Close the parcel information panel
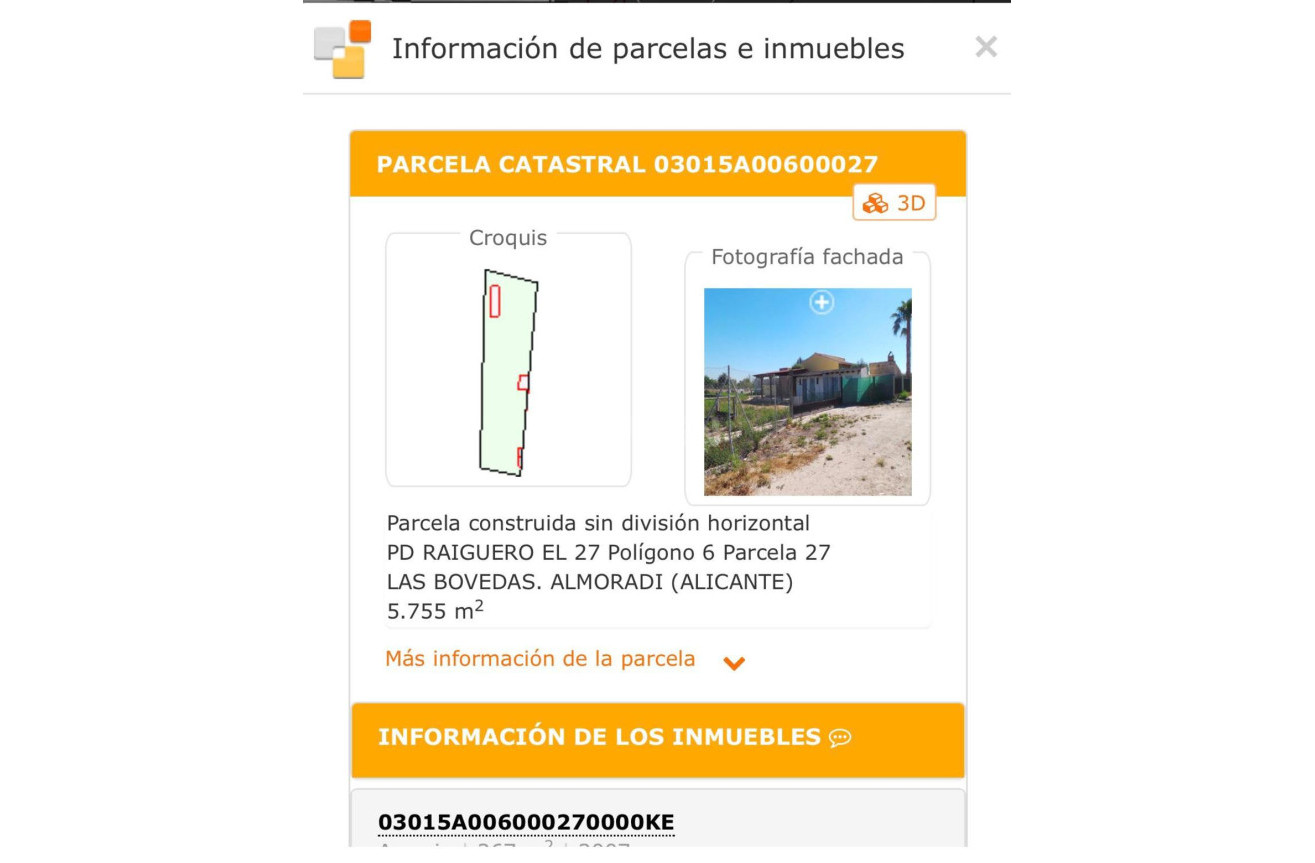The height and width of the screenshot is (863, 1315). point(986,47)
